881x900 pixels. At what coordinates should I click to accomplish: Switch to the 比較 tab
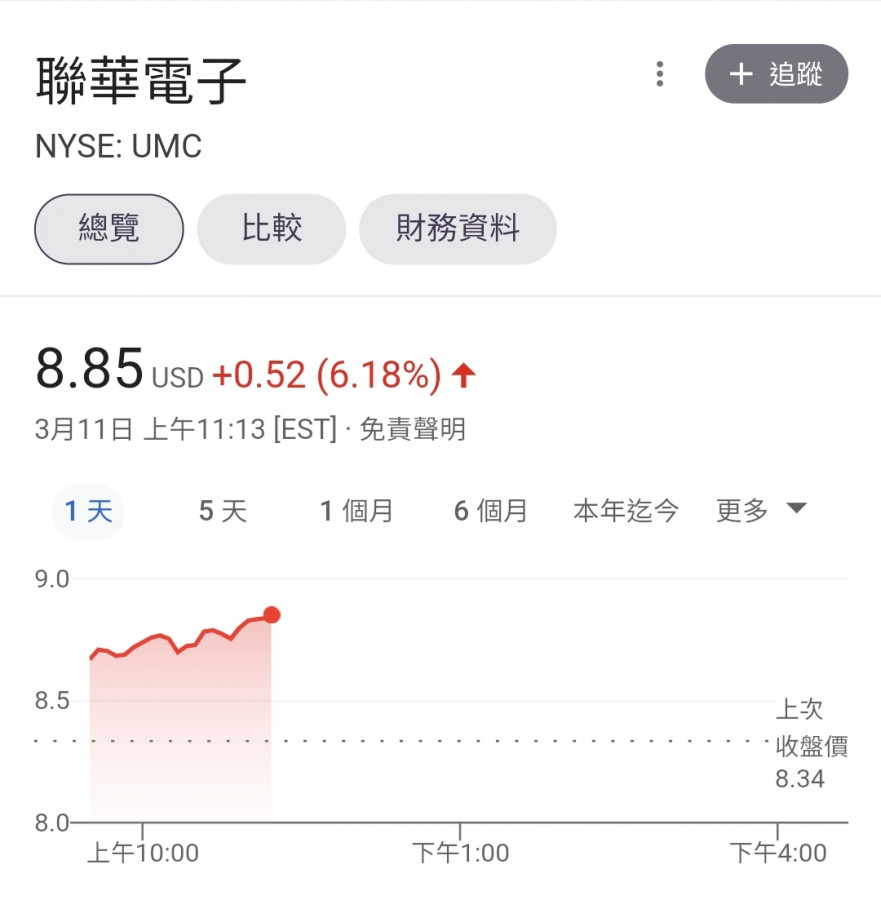[x=271, y=229]
